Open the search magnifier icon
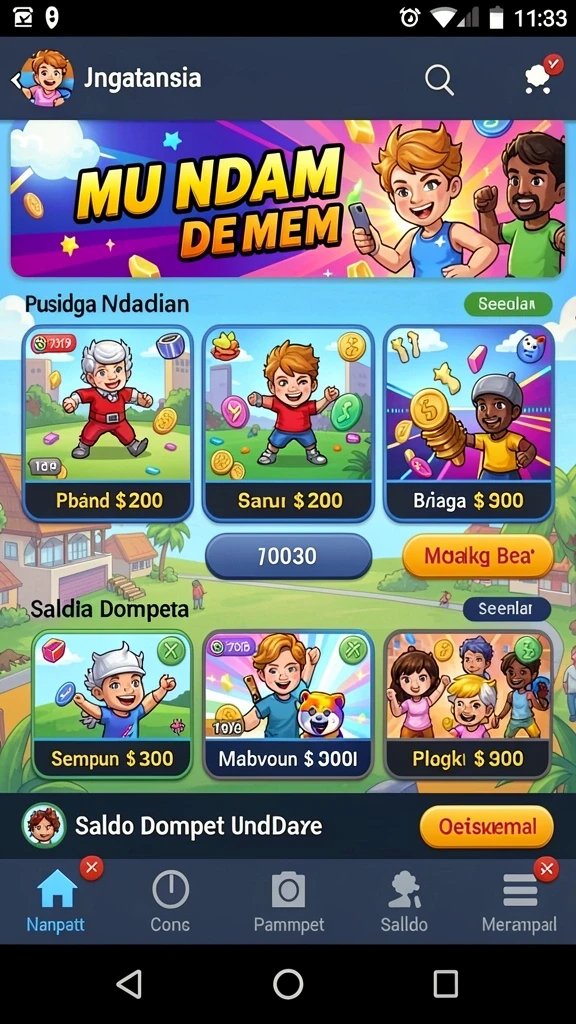Image resolution: width=576 pixels, height=1024 pixels. pyautogui.click(x=439, y=80)
